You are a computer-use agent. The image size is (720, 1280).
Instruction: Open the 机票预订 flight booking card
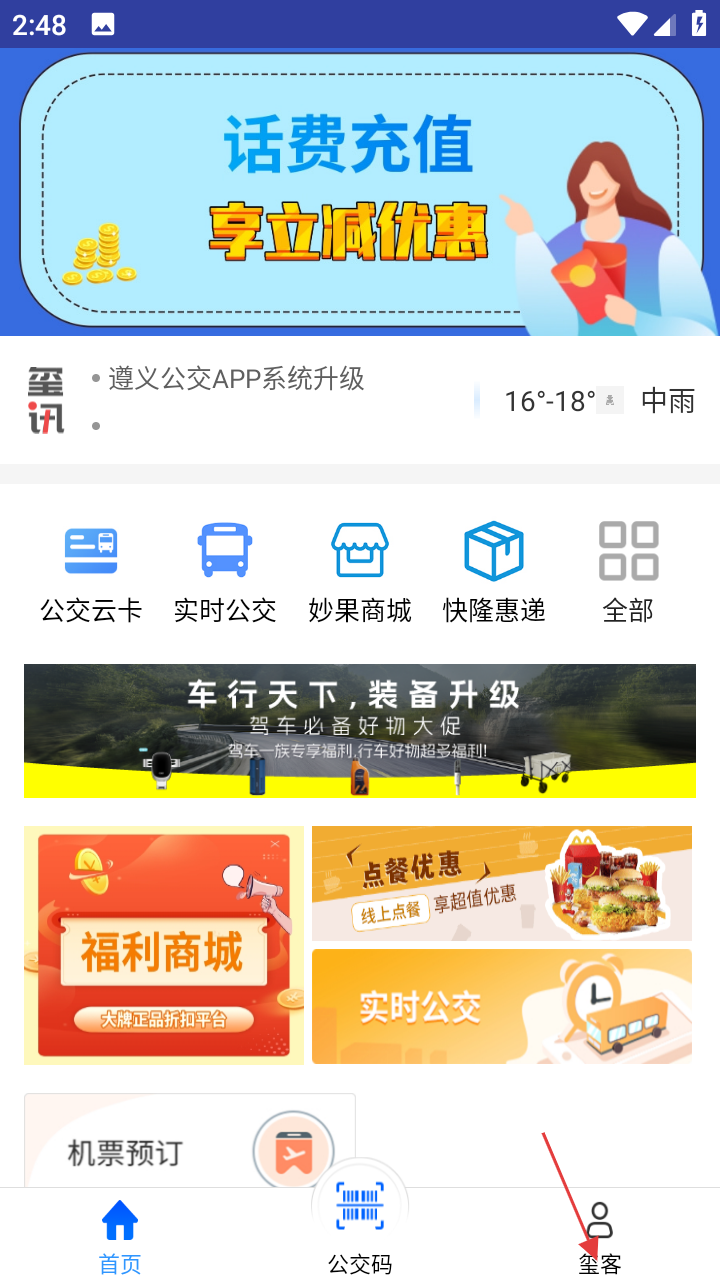[x=190, y=1145]
